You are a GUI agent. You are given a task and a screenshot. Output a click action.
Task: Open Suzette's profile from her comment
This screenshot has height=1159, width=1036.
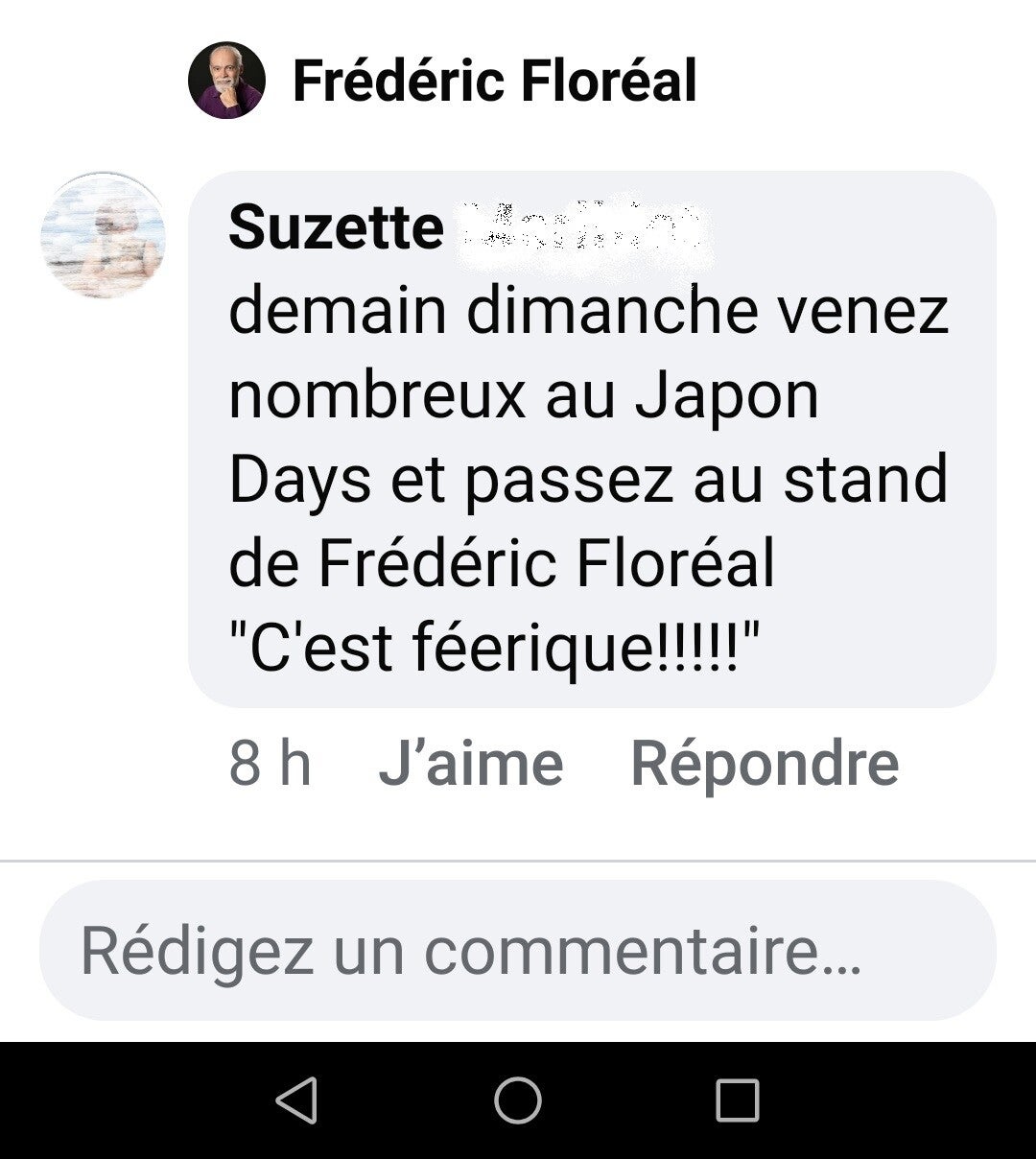pos(336,228)
